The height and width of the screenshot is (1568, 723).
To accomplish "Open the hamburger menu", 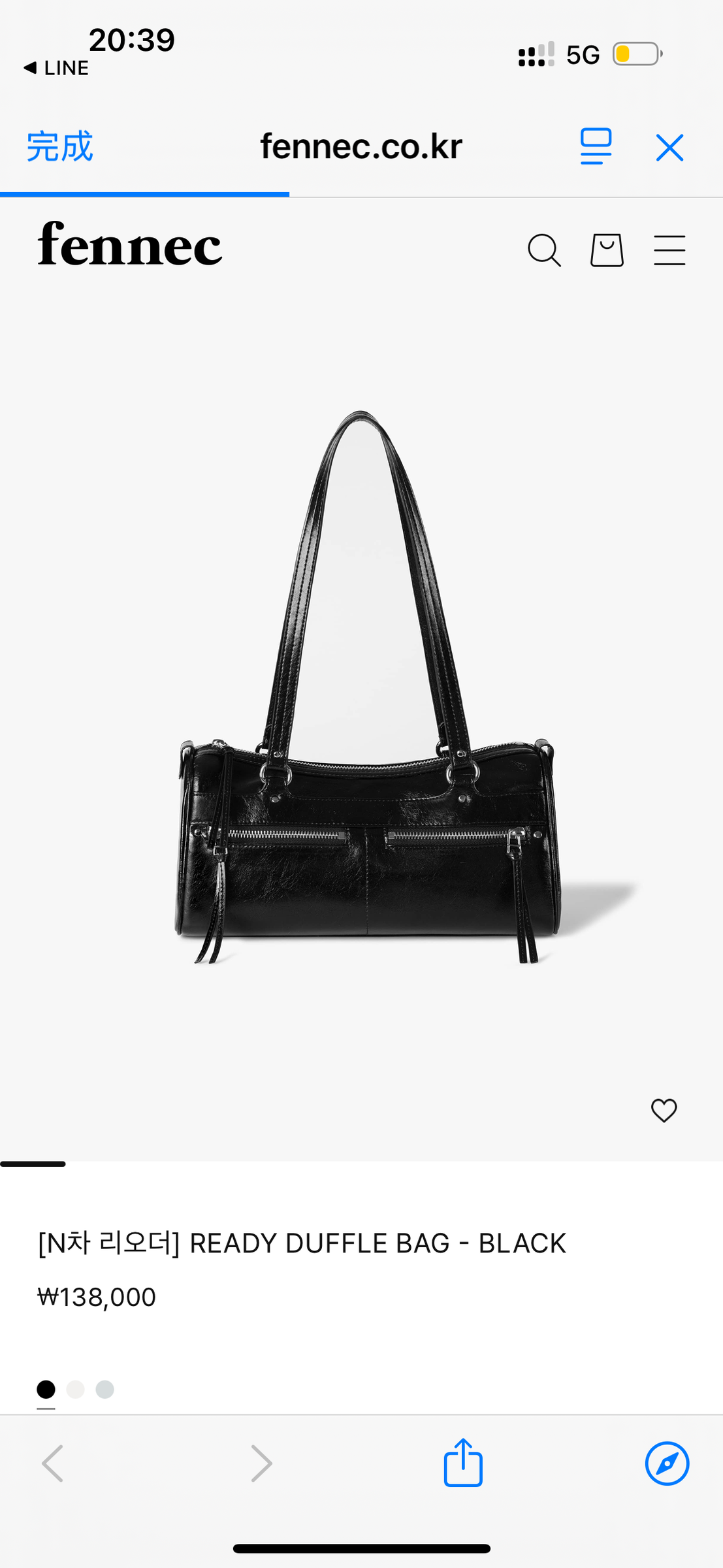I will click(669, 250).
